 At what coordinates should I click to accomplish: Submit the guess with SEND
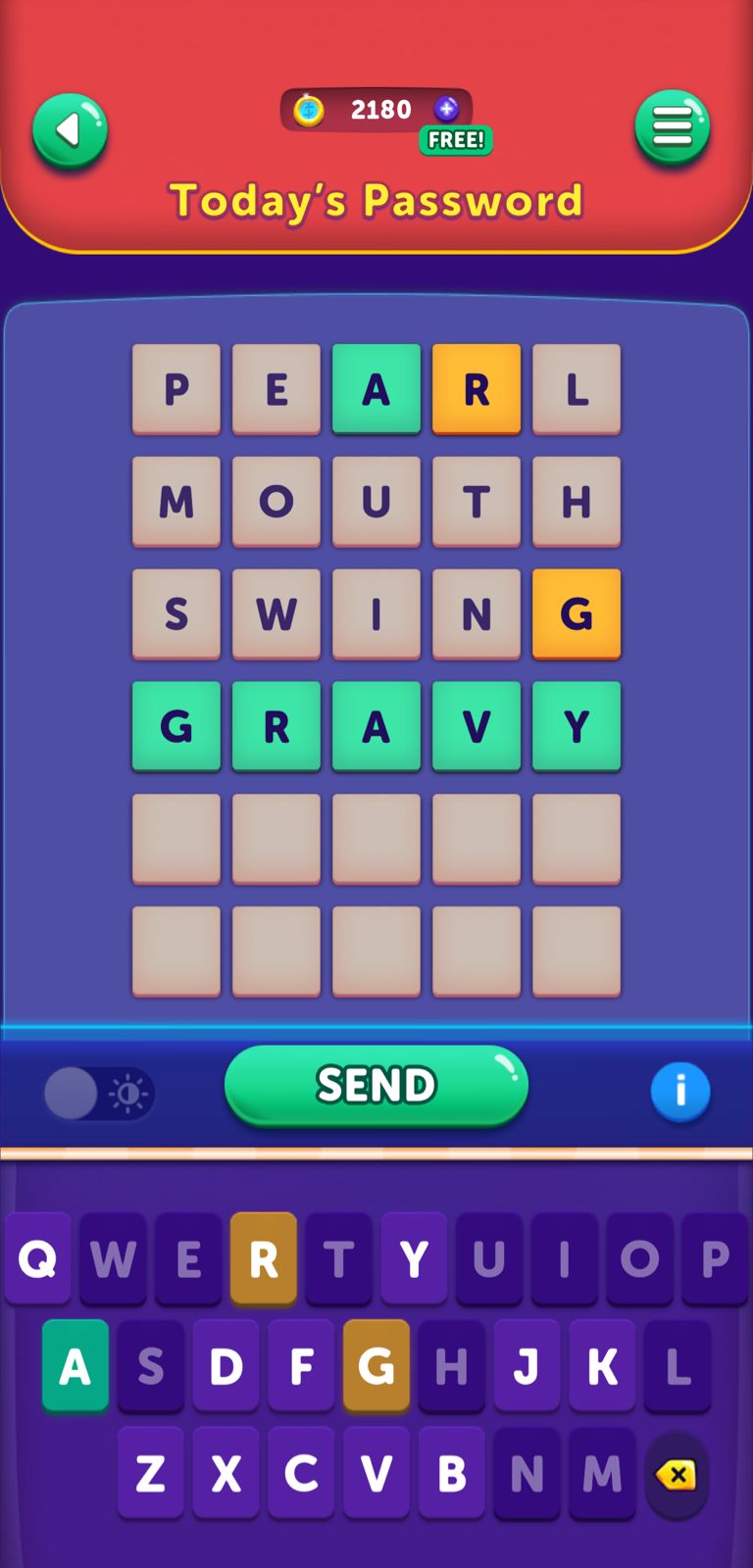[x=376, y=1085]
